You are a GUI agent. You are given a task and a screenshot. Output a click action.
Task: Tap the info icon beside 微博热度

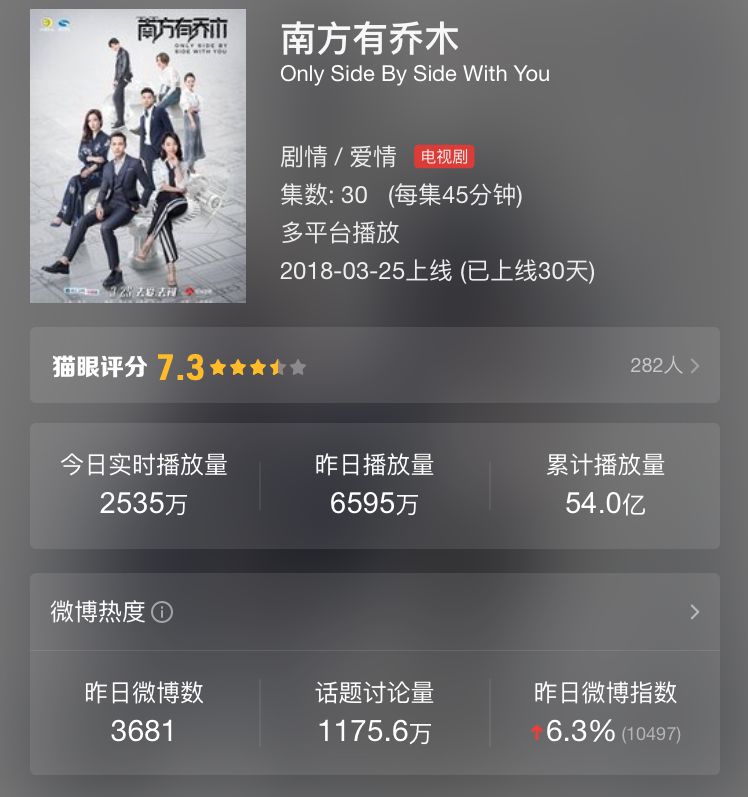pos(162,612)
